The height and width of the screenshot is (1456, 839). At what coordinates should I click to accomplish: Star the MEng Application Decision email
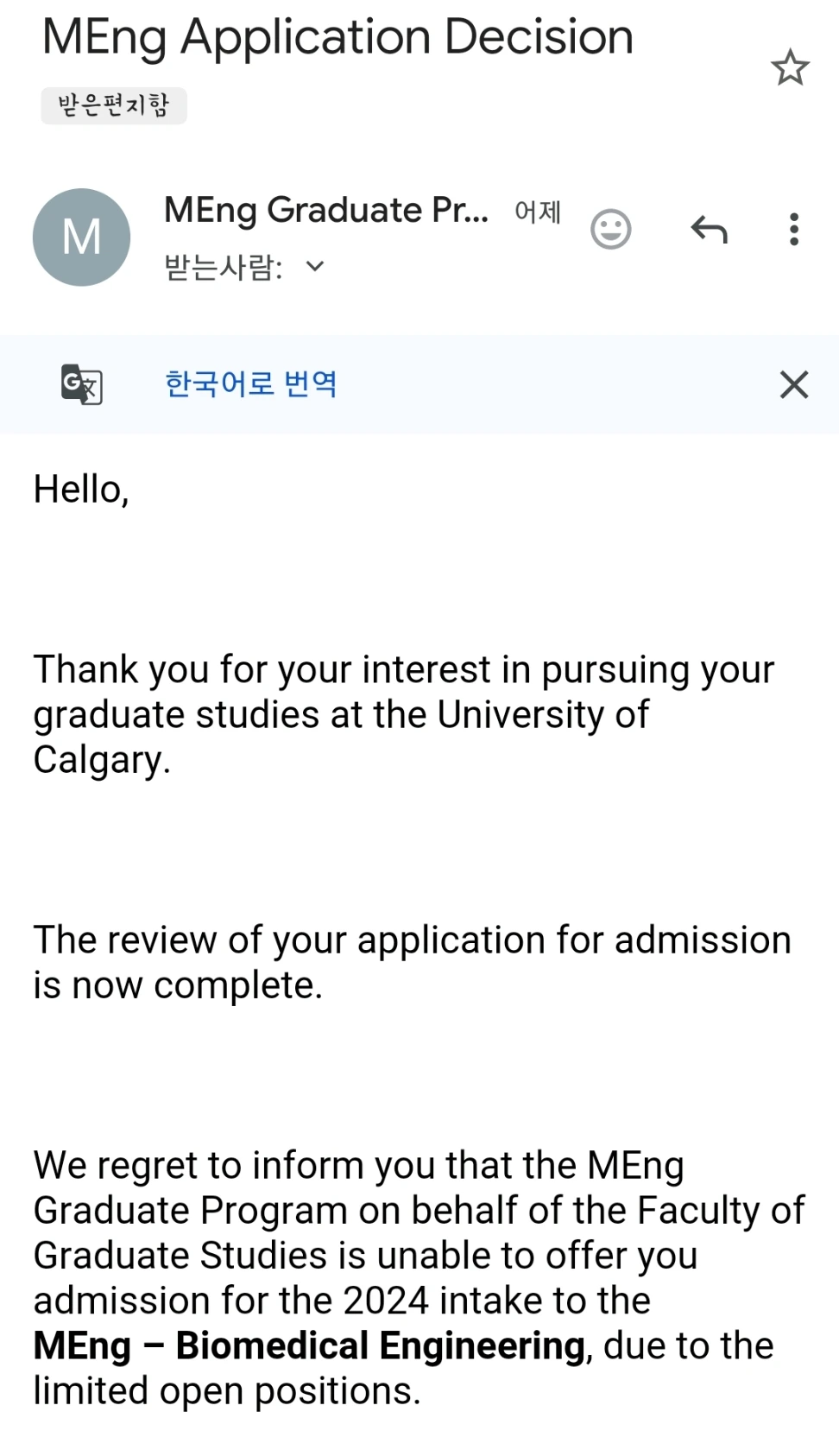pos(789,68)
